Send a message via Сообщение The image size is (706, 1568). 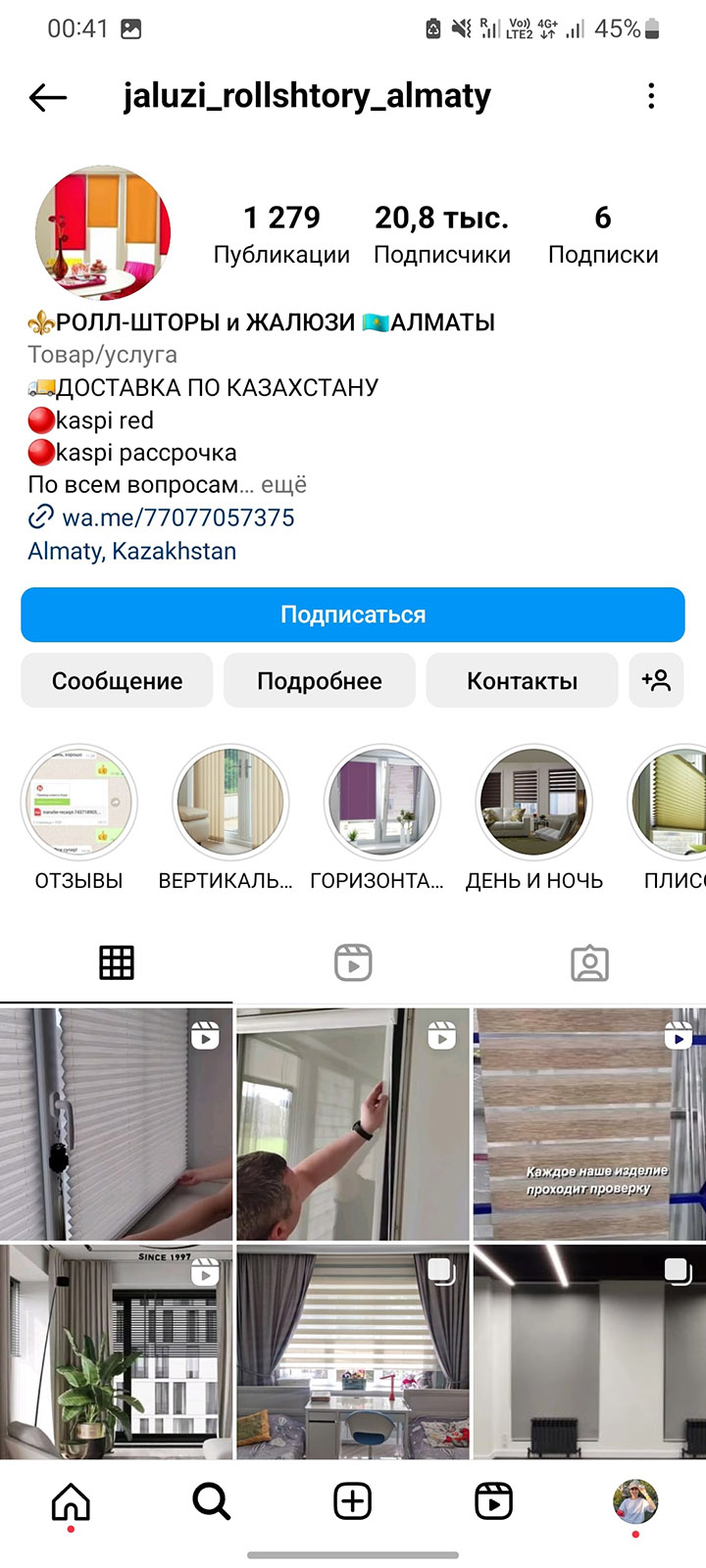click(117, 681)
